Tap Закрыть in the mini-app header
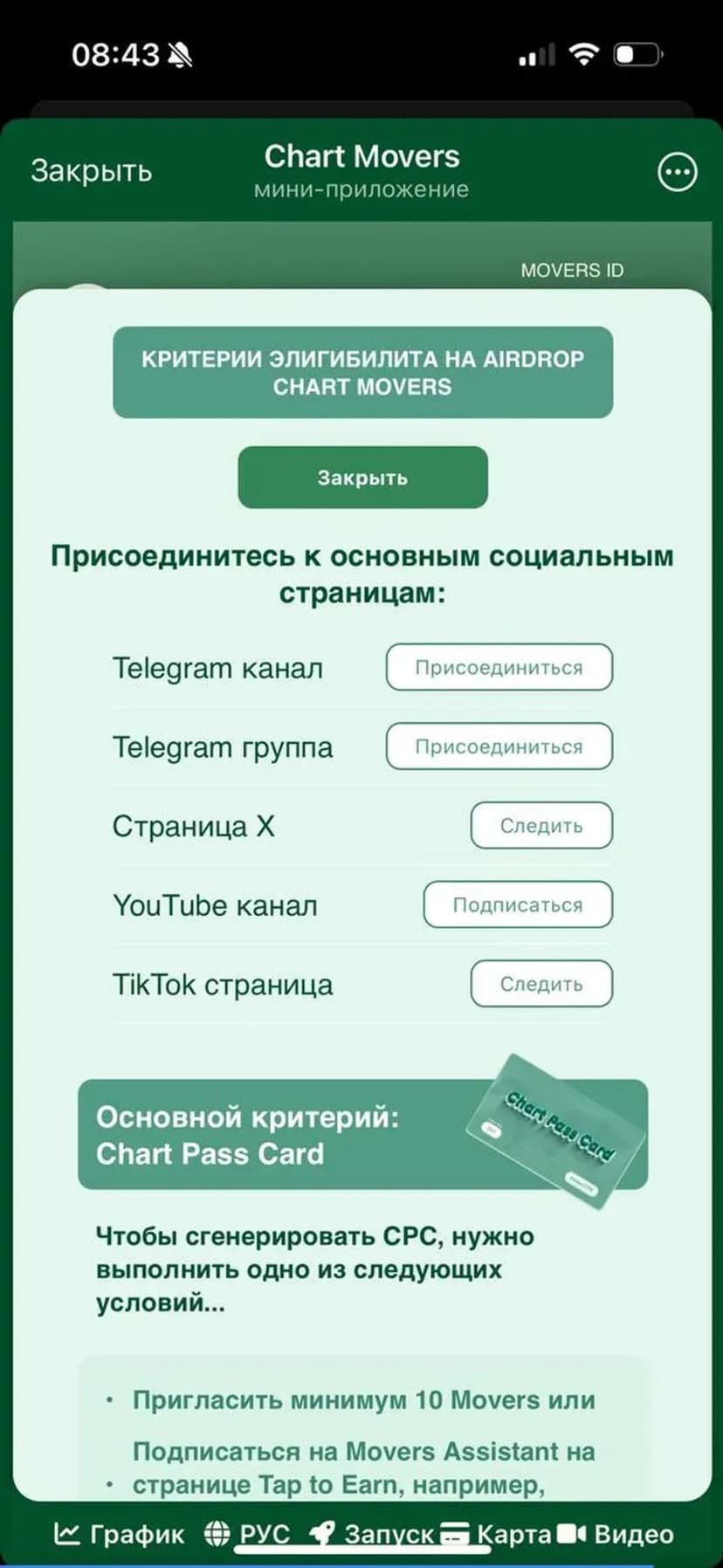 (x=92, y=171)
